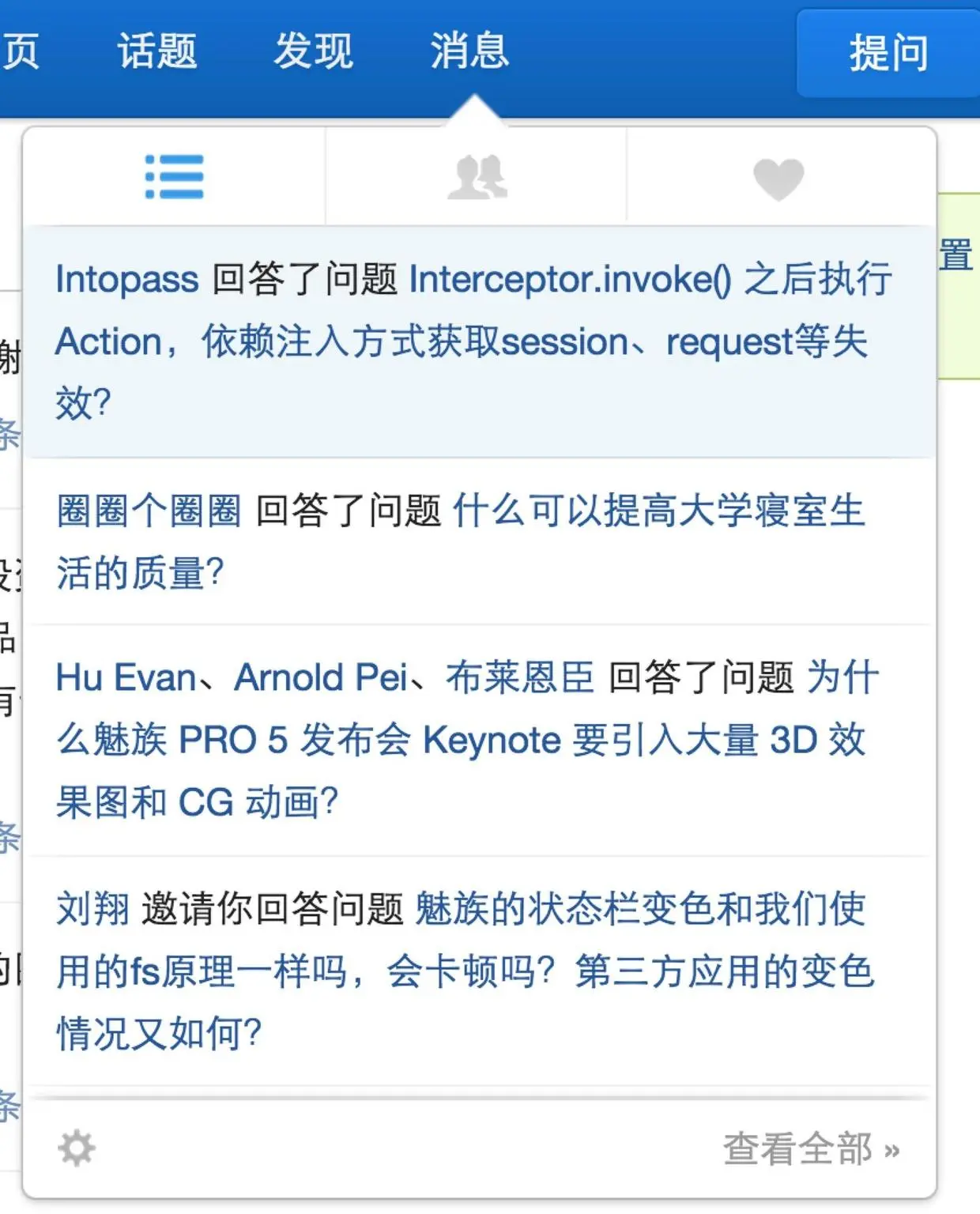980x1214 pixels.
Task: Open notification settings gear
Action: coord(77,1148)
